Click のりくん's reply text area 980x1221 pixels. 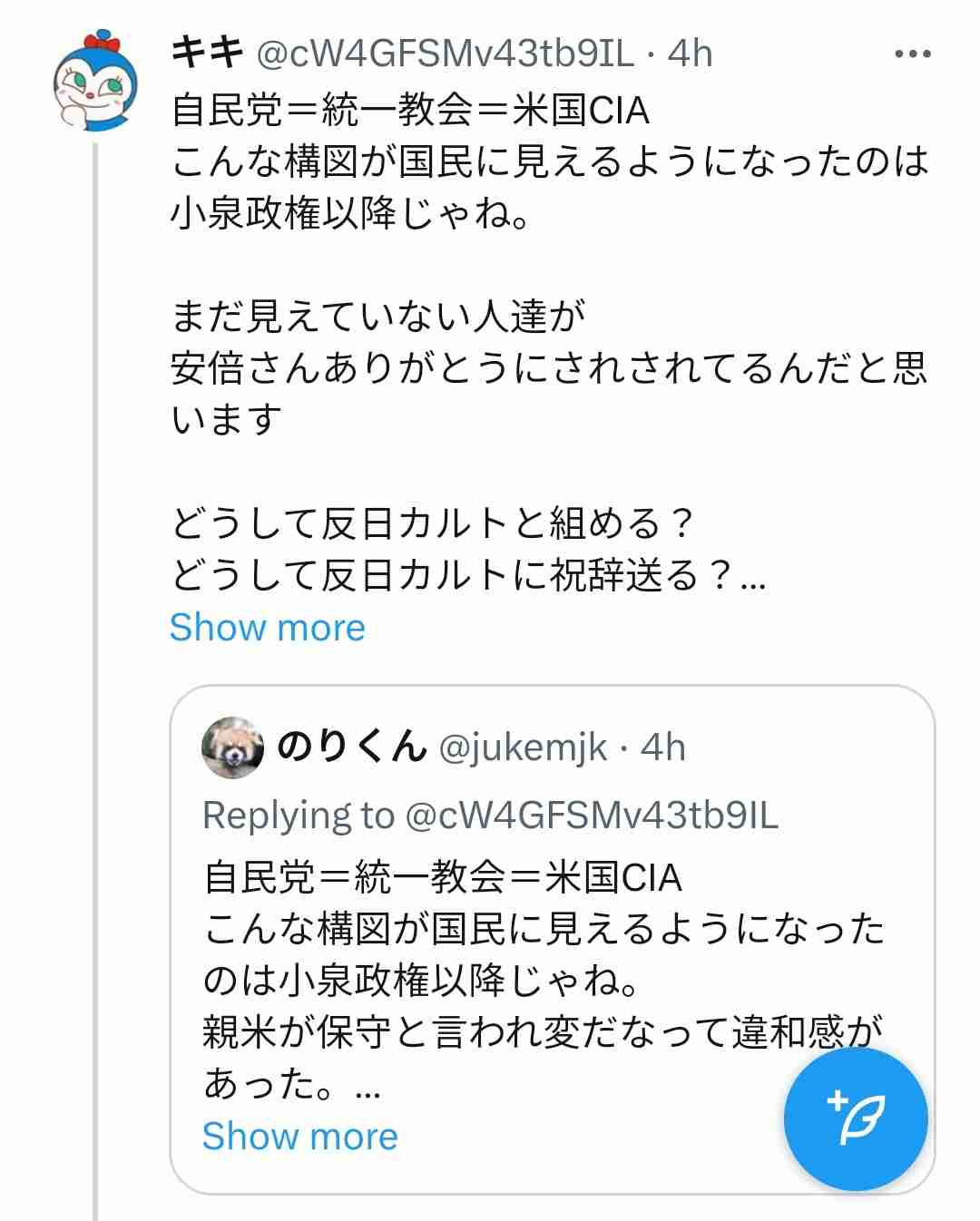point(544,934)
